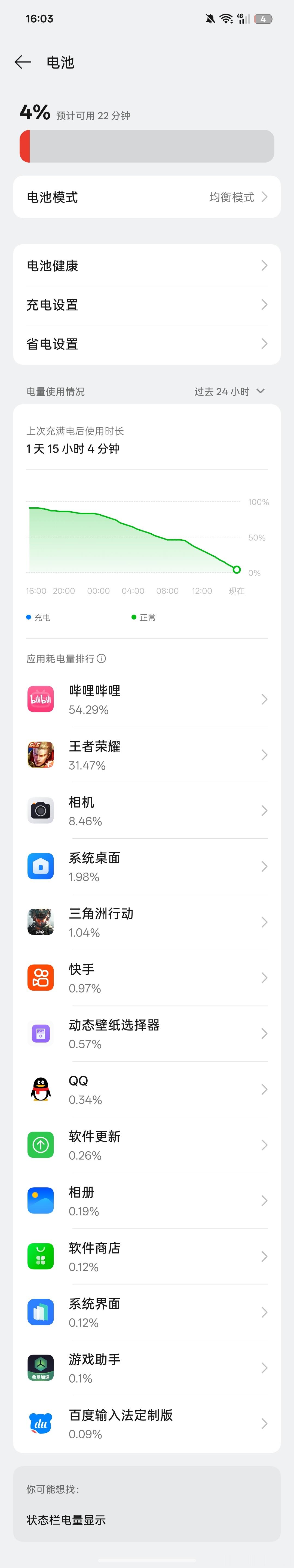This screenshot has height=1568, width=294.
Task: Open 王者荣耀 power consumption details
Action: (147, 755)
